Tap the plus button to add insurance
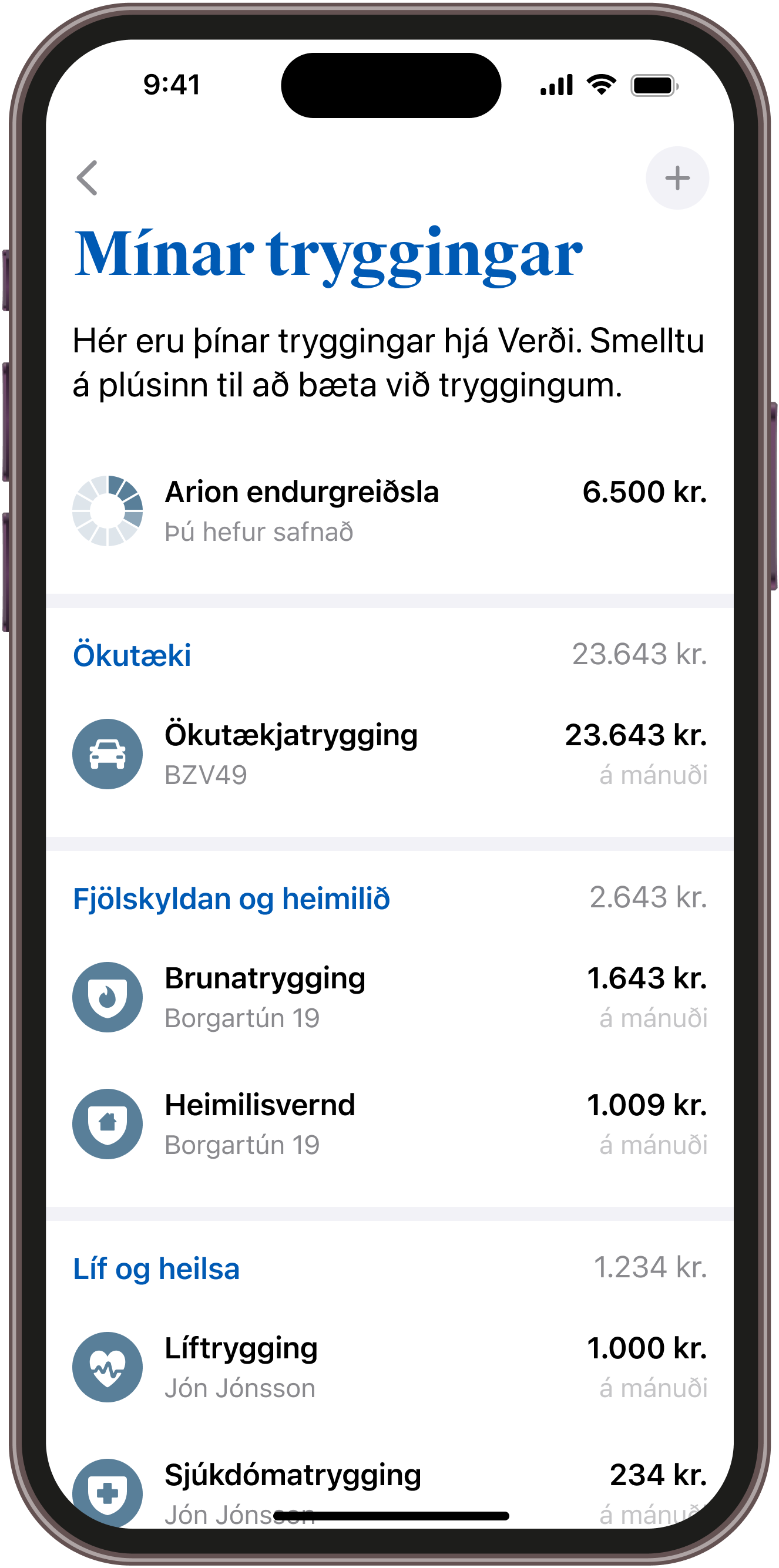 point(677,179)
